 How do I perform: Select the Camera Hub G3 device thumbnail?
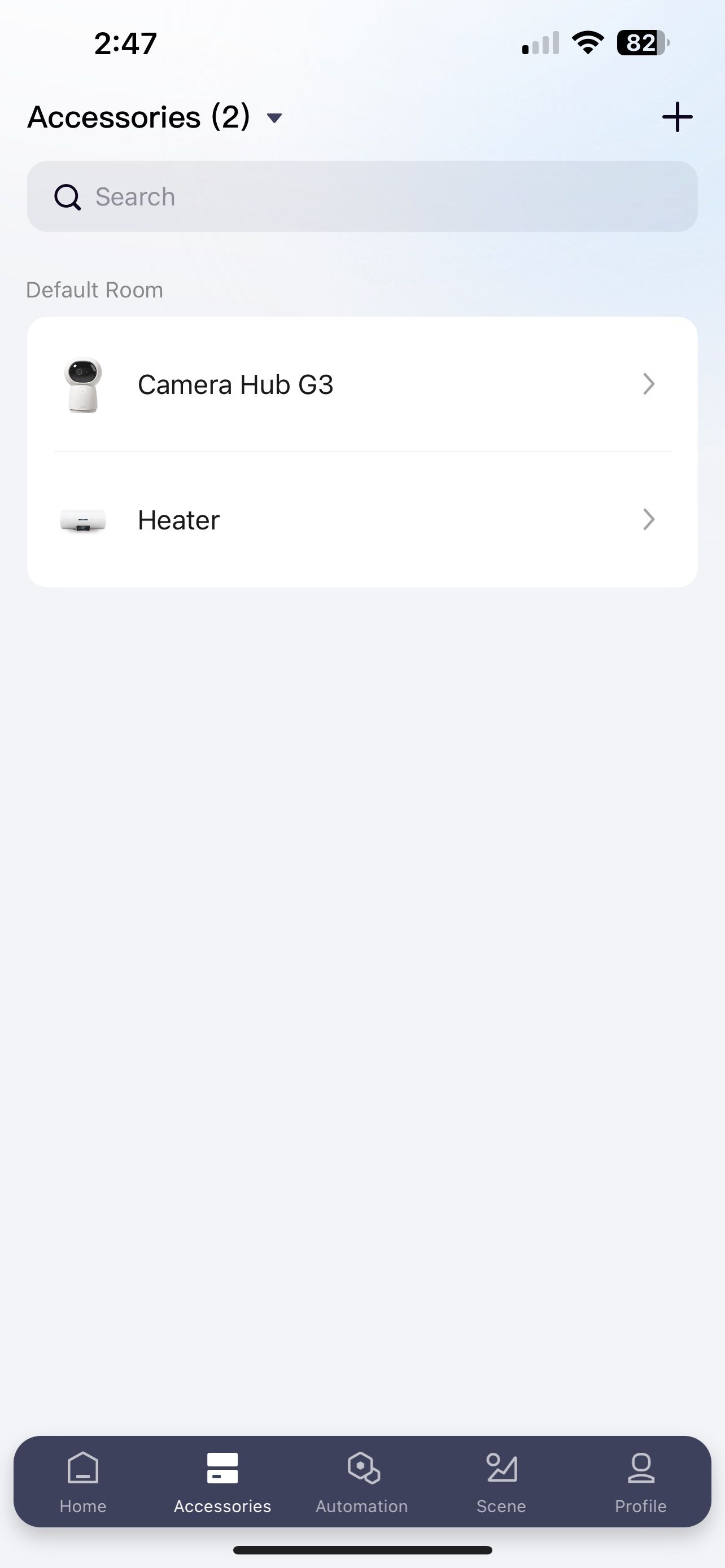point(84,383)
